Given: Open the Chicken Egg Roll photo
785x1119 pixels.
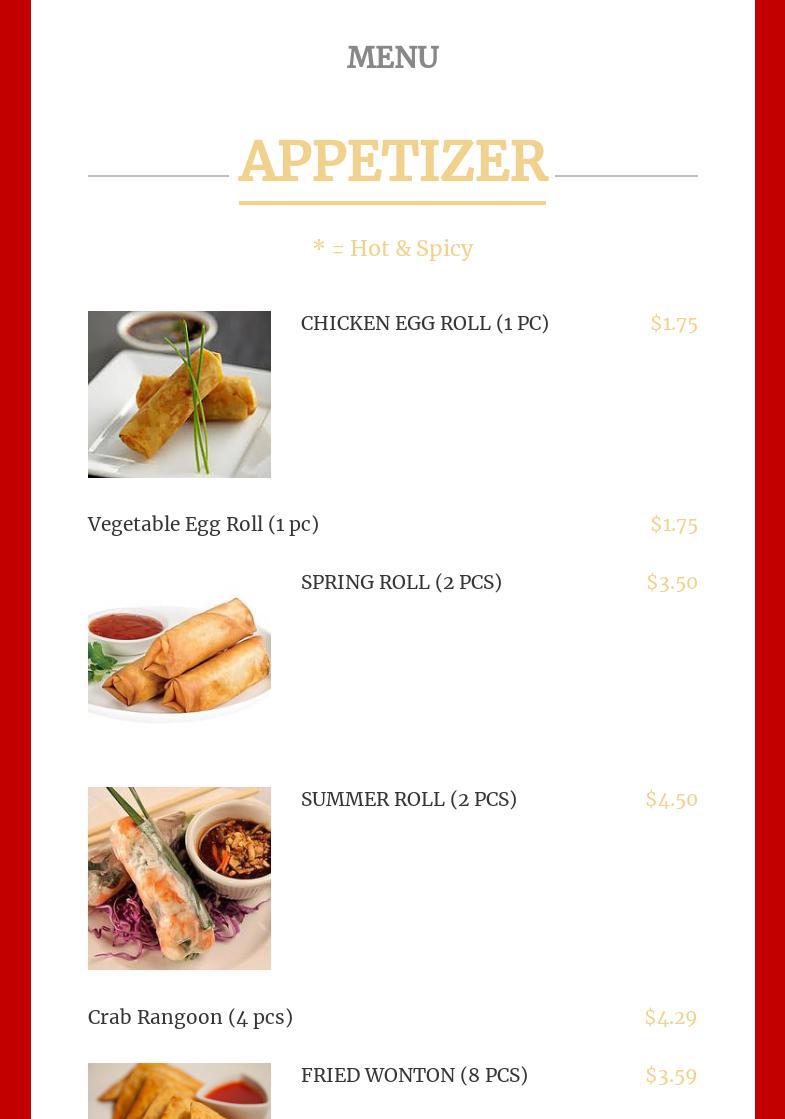Looking at the screenshot, I should 179,394.
